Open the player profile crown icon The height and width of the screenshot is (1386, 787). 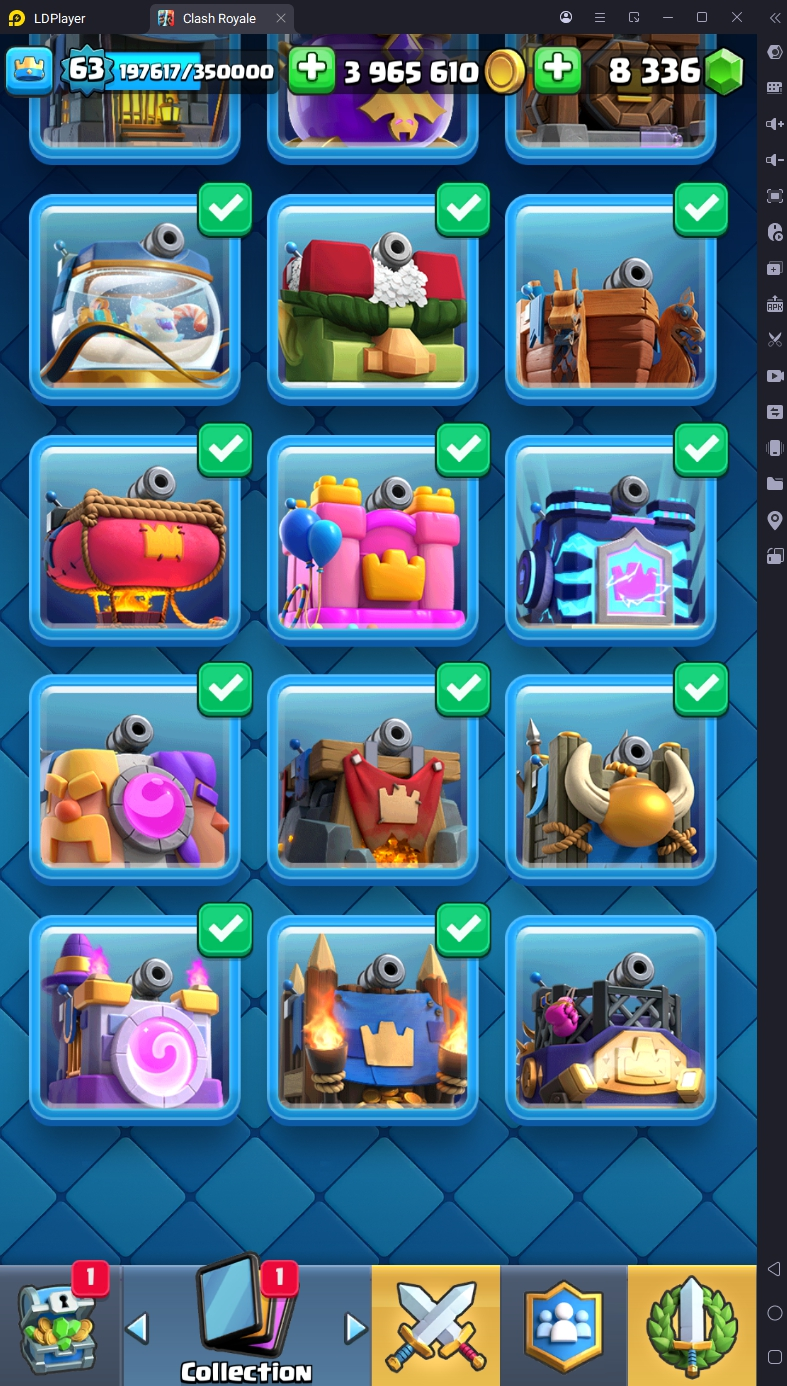click(x=30, y=70)
